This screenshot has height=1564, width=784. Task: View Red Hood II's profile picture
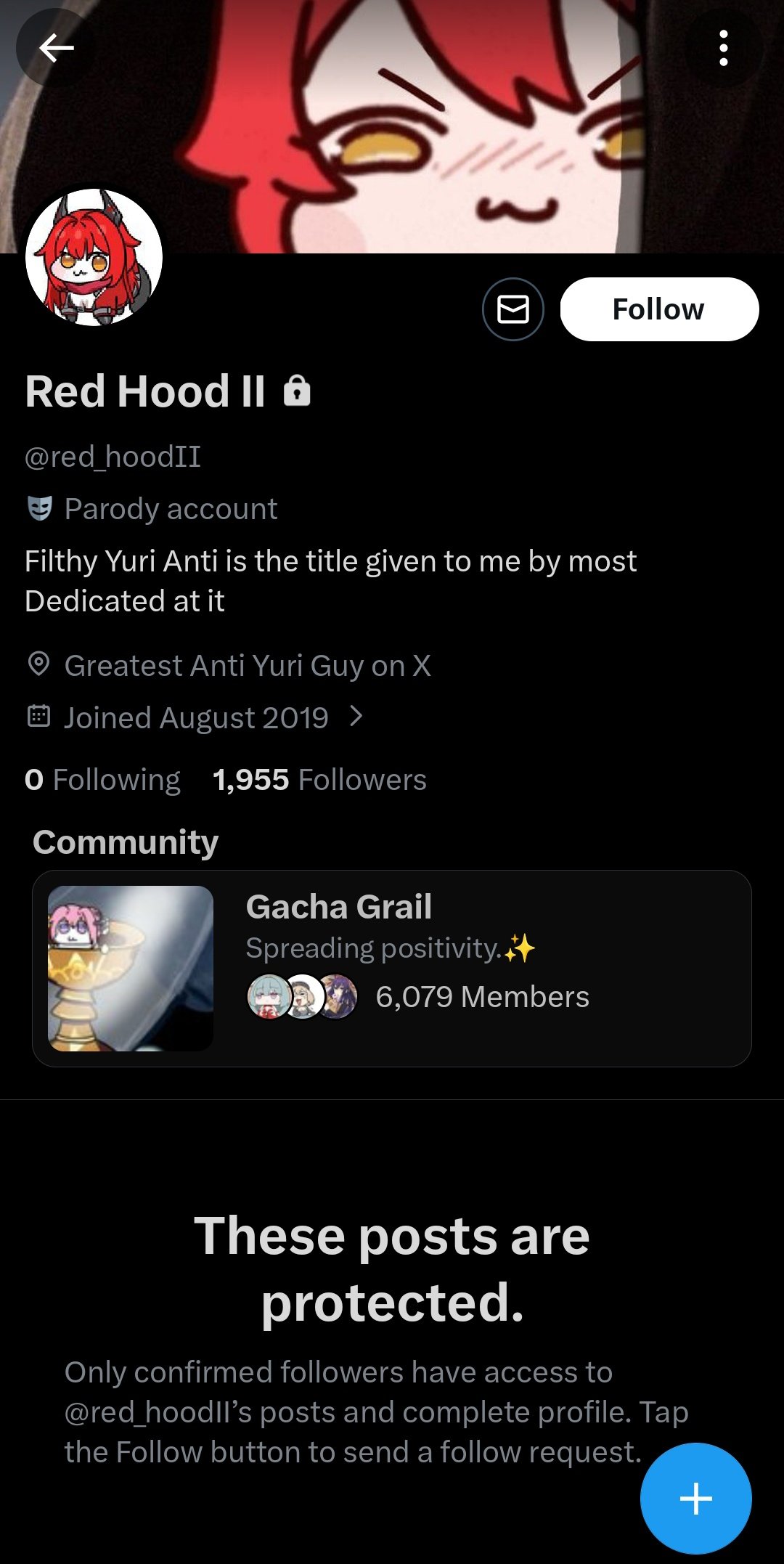(94, 258)
